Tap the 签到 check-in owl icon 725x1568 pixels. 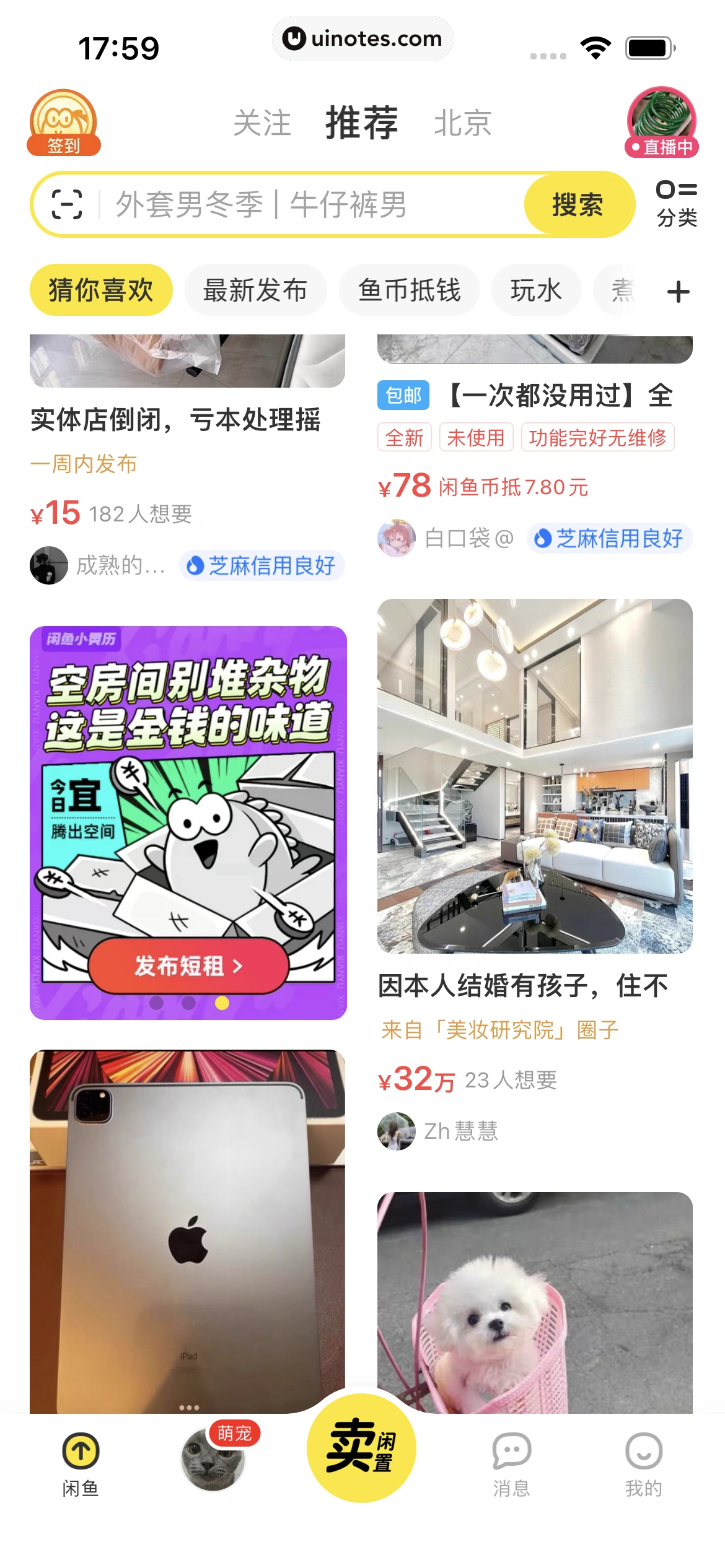click(64, 123)
